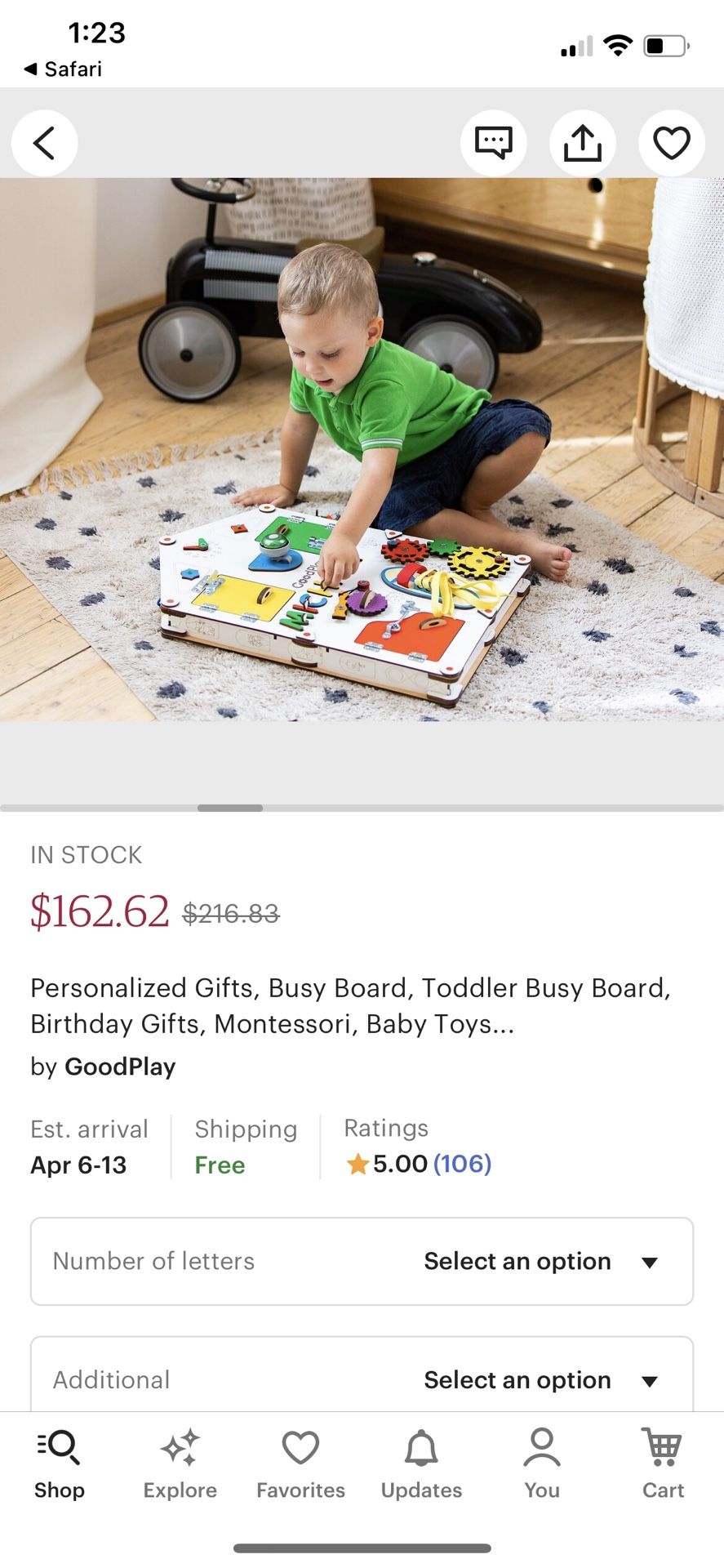Open the Favorites tab

point(300,1464)
